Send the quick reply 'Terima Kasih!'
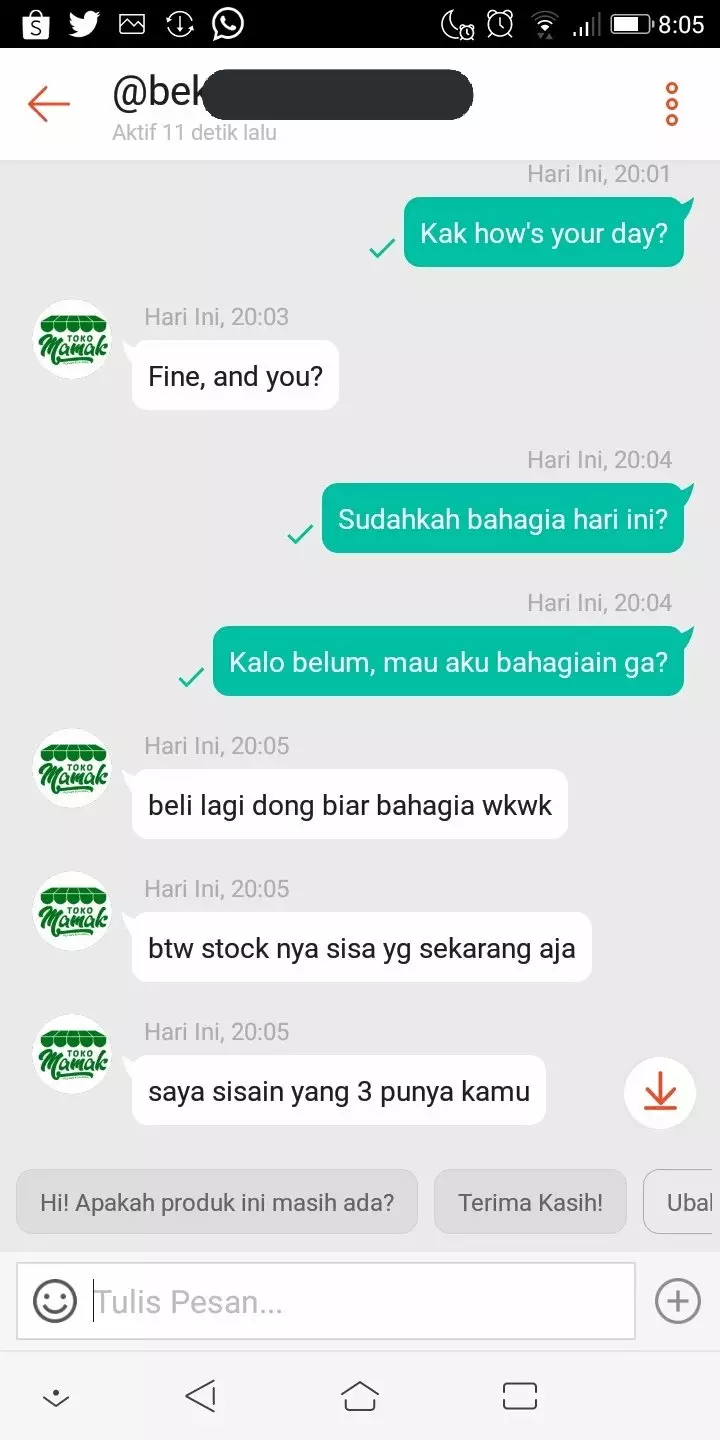The width and height of the screenshot is (720, 1440). pyautogui.click(x=530, y=1201)
